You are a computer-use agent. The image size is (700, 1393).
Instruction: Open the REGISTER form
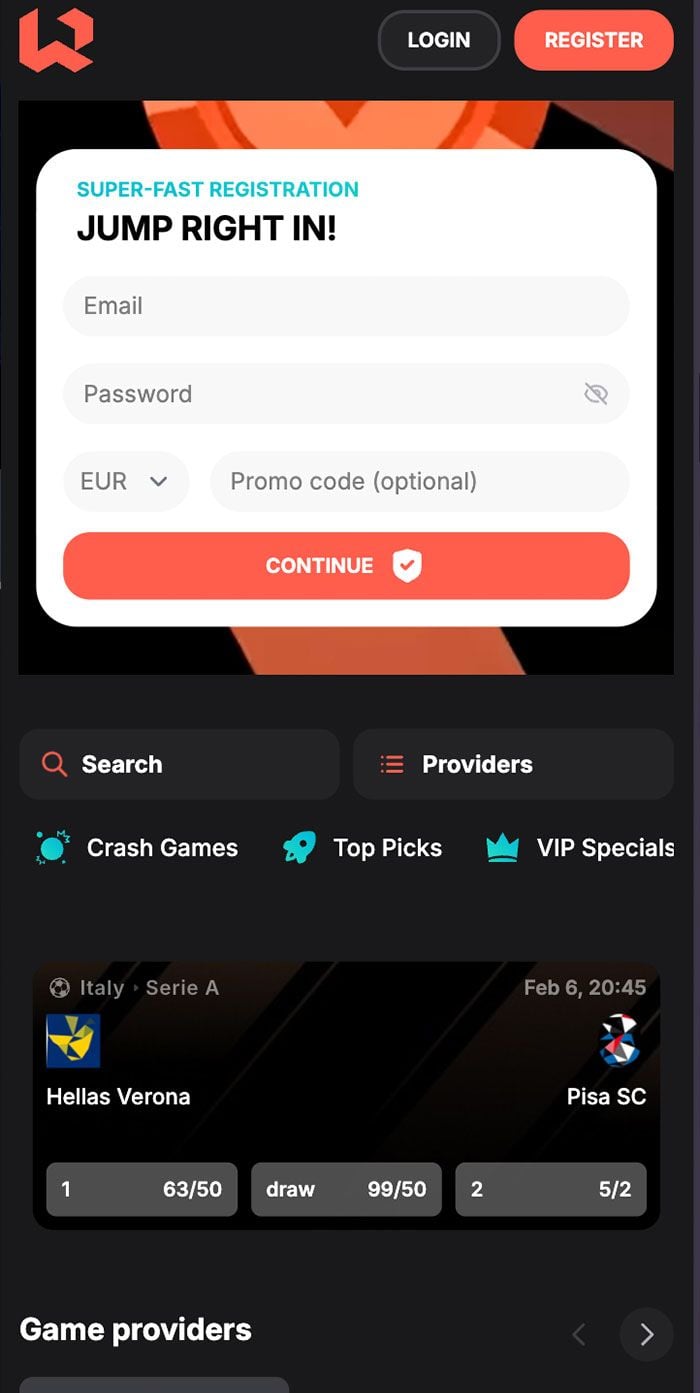593,40
